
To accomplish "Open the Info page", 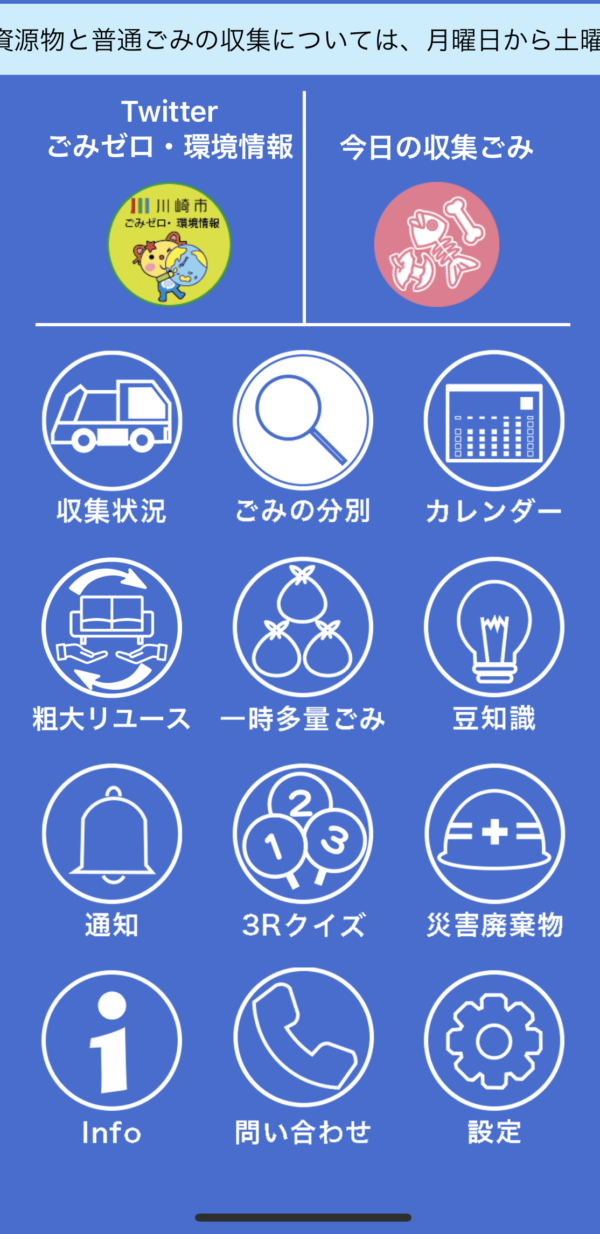I will tap(111, 1040).
